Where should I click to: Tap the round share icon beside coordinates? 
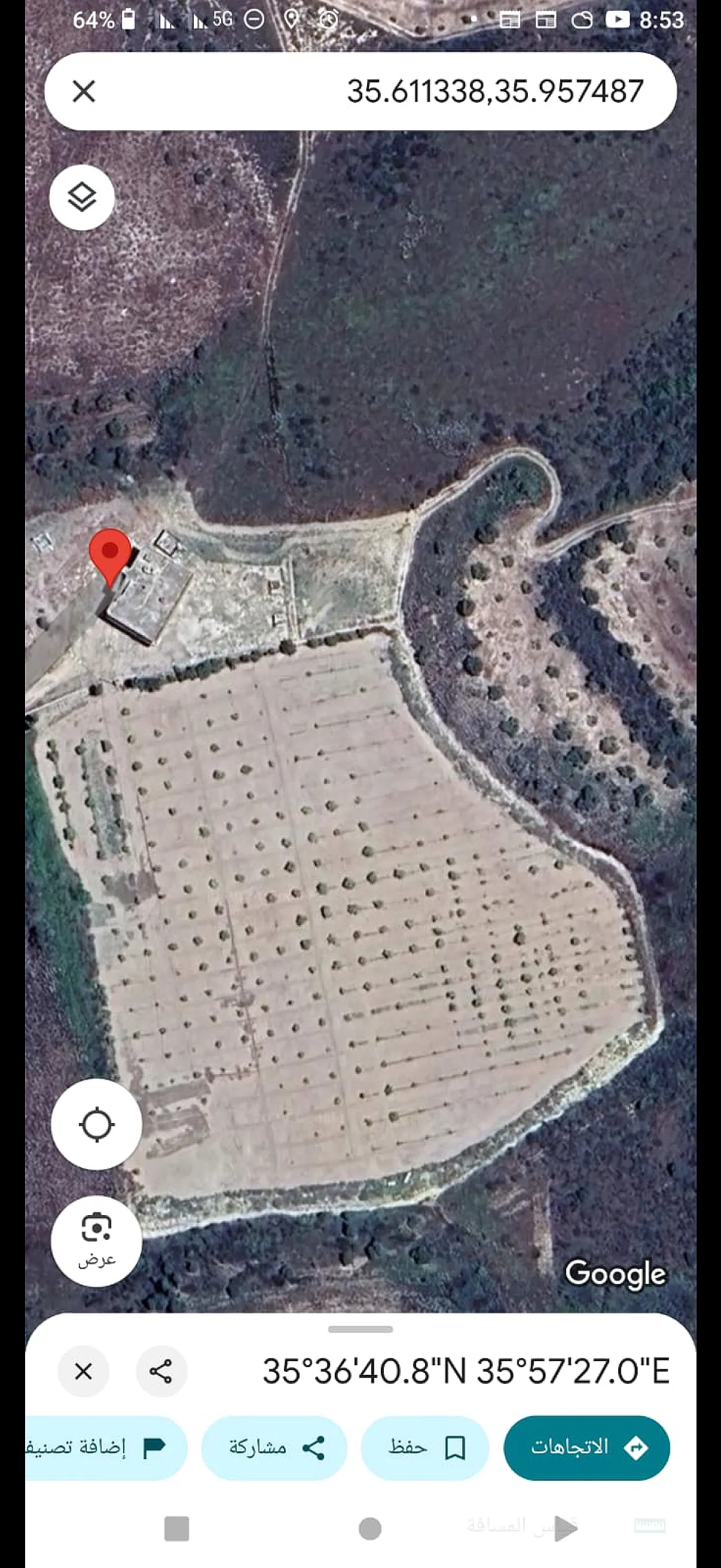(x=161, y=1371)
